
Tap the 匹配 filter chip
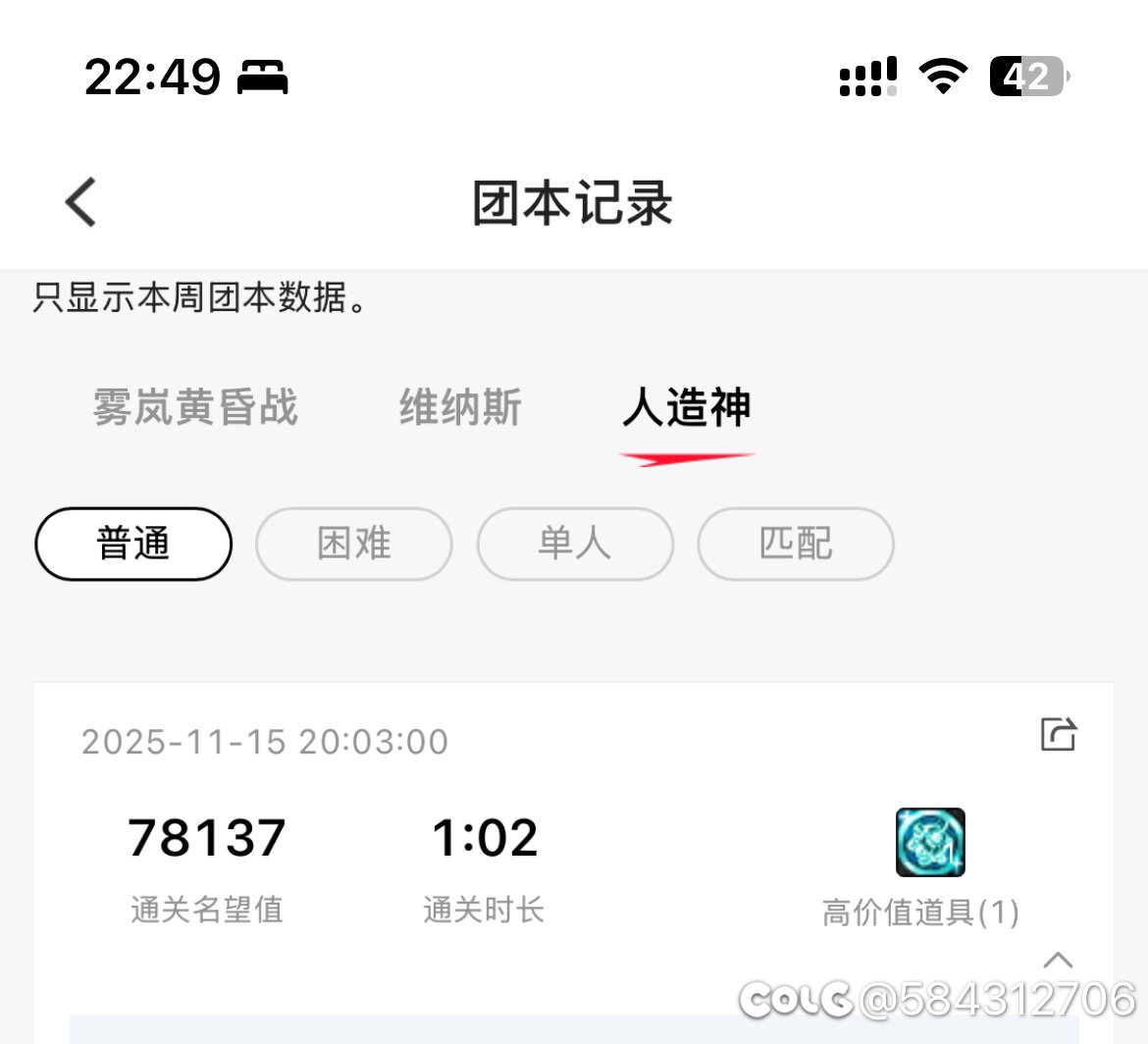[x=796, y=544]
